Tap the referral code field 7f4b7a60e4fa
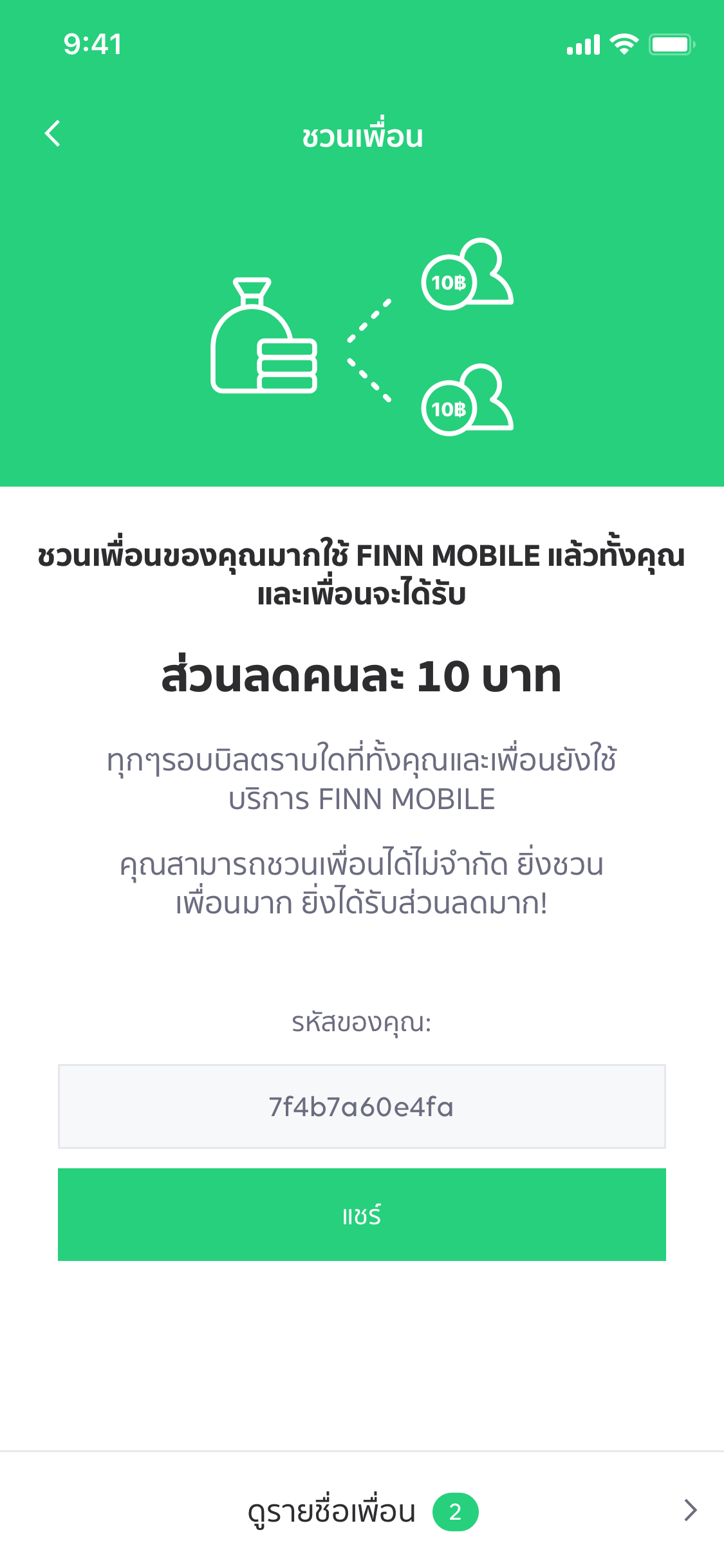The height and width of the screenshot is (1568, 724). point(362,1106)
